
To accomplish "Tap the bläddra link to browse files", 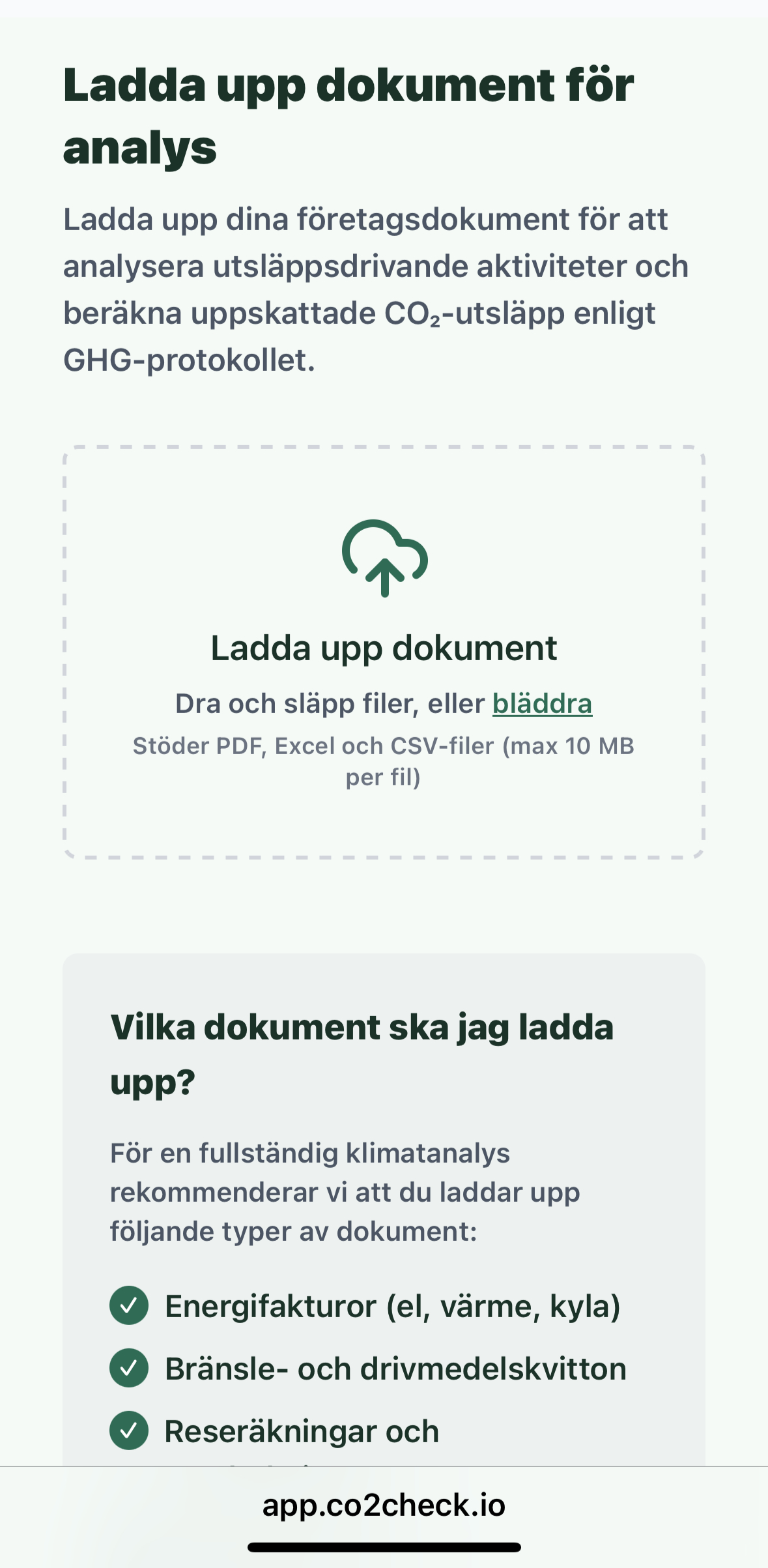I will (542, 704).
